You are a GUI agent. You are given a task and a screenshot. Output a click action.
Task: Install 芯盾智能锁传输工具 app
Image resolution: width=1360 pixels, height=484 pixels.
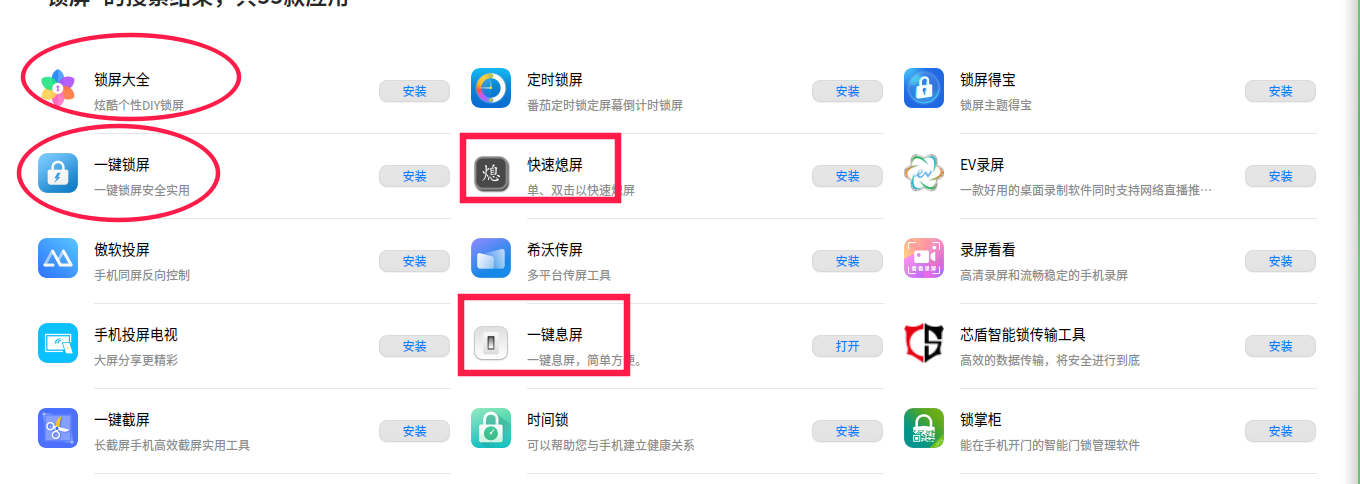1280,346
